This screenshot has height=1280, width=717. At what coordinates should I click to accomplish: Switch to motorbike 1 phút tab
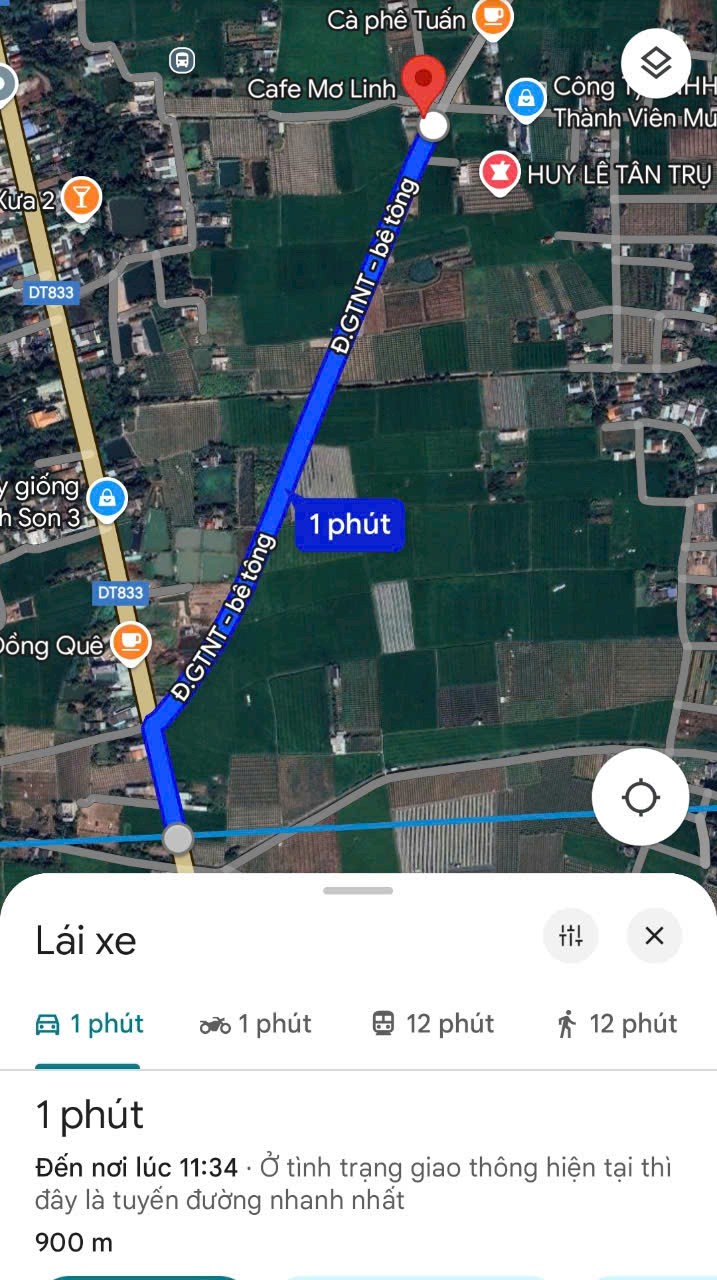[x=255, y=1024]
